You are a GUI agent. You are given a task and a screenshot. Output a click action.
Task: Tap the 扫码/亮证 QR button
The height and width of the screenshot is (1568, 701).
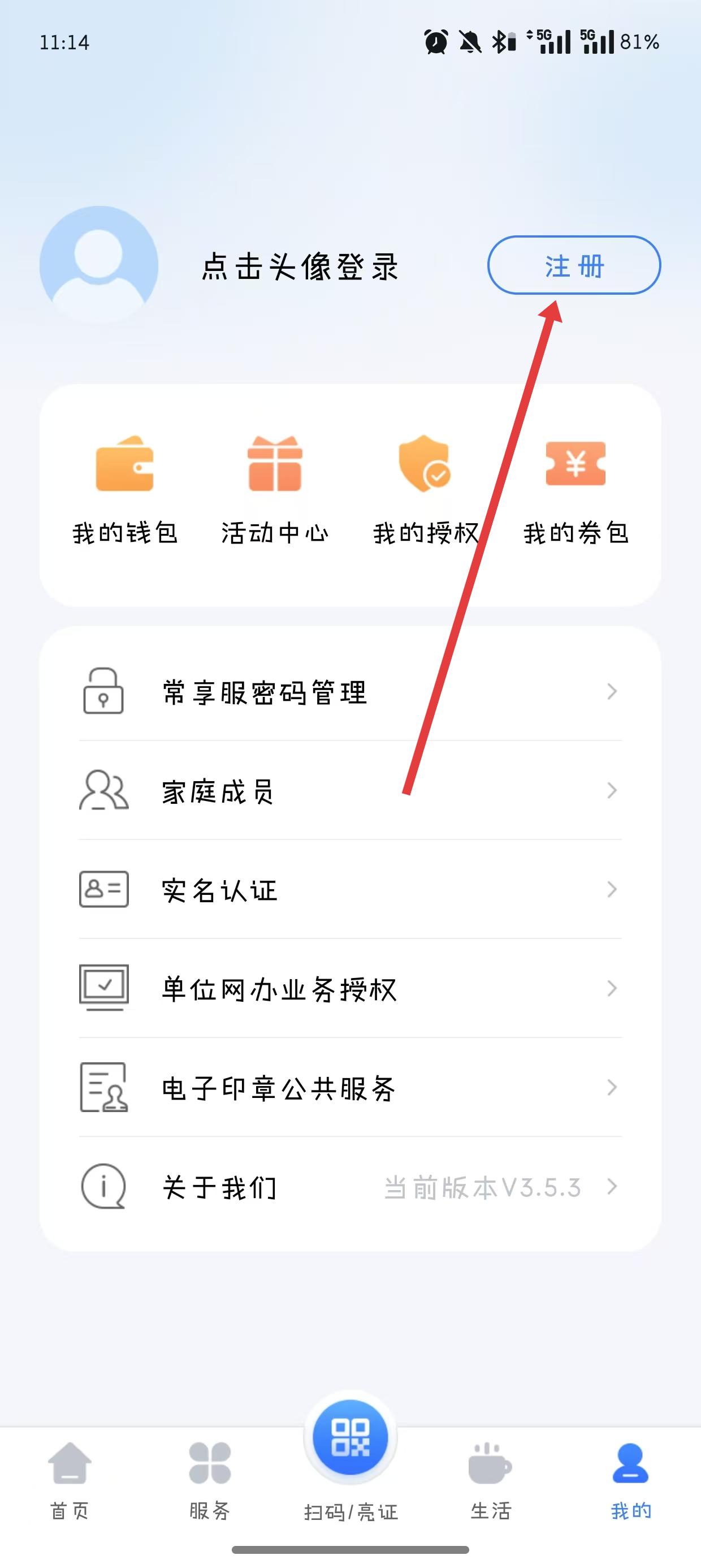(350, 1438)
